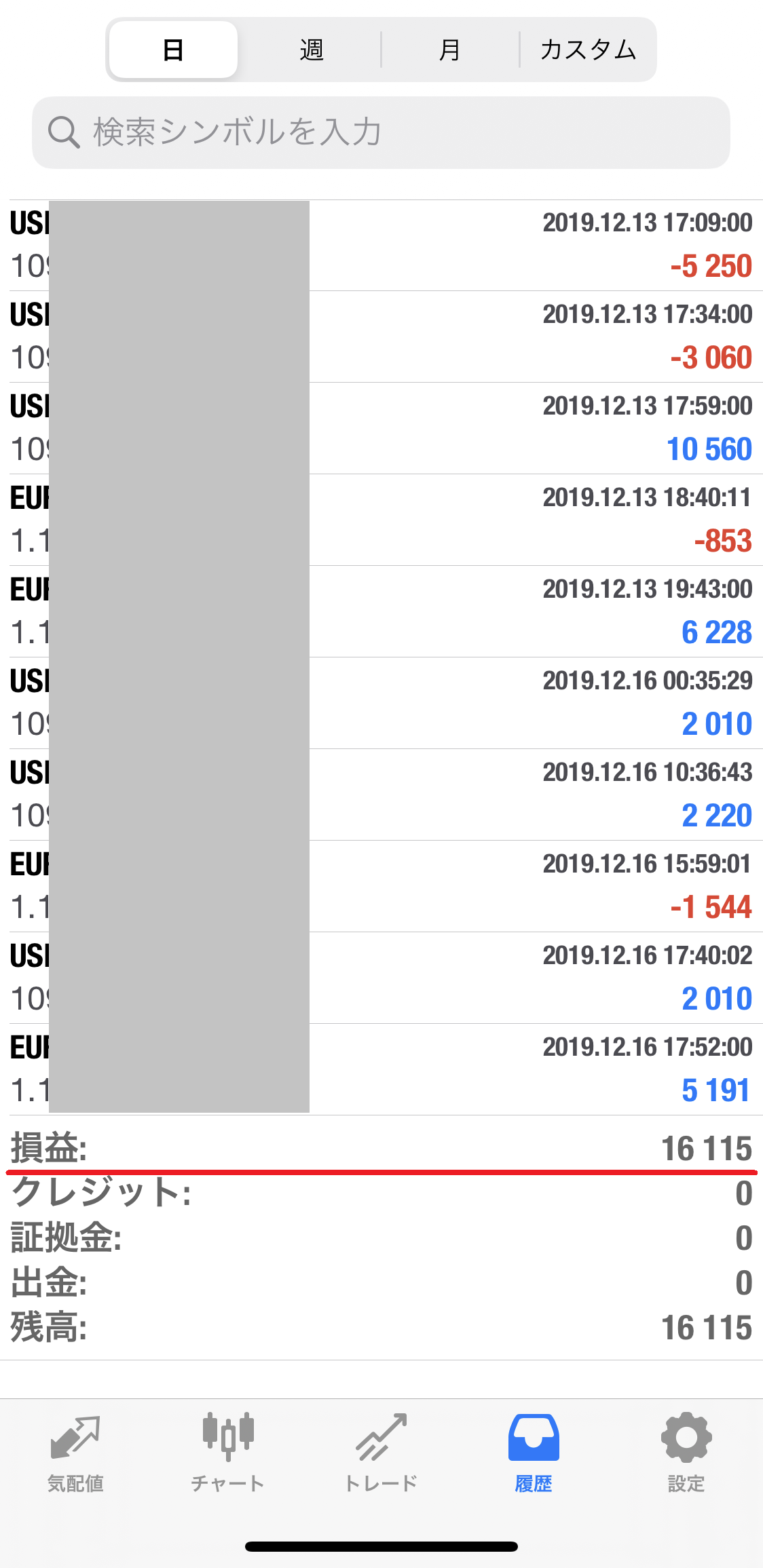The width and height of the screenshot is (763, 1568).
Task: Switch to the 週 (week) period
Action: [x=312, y=50]
